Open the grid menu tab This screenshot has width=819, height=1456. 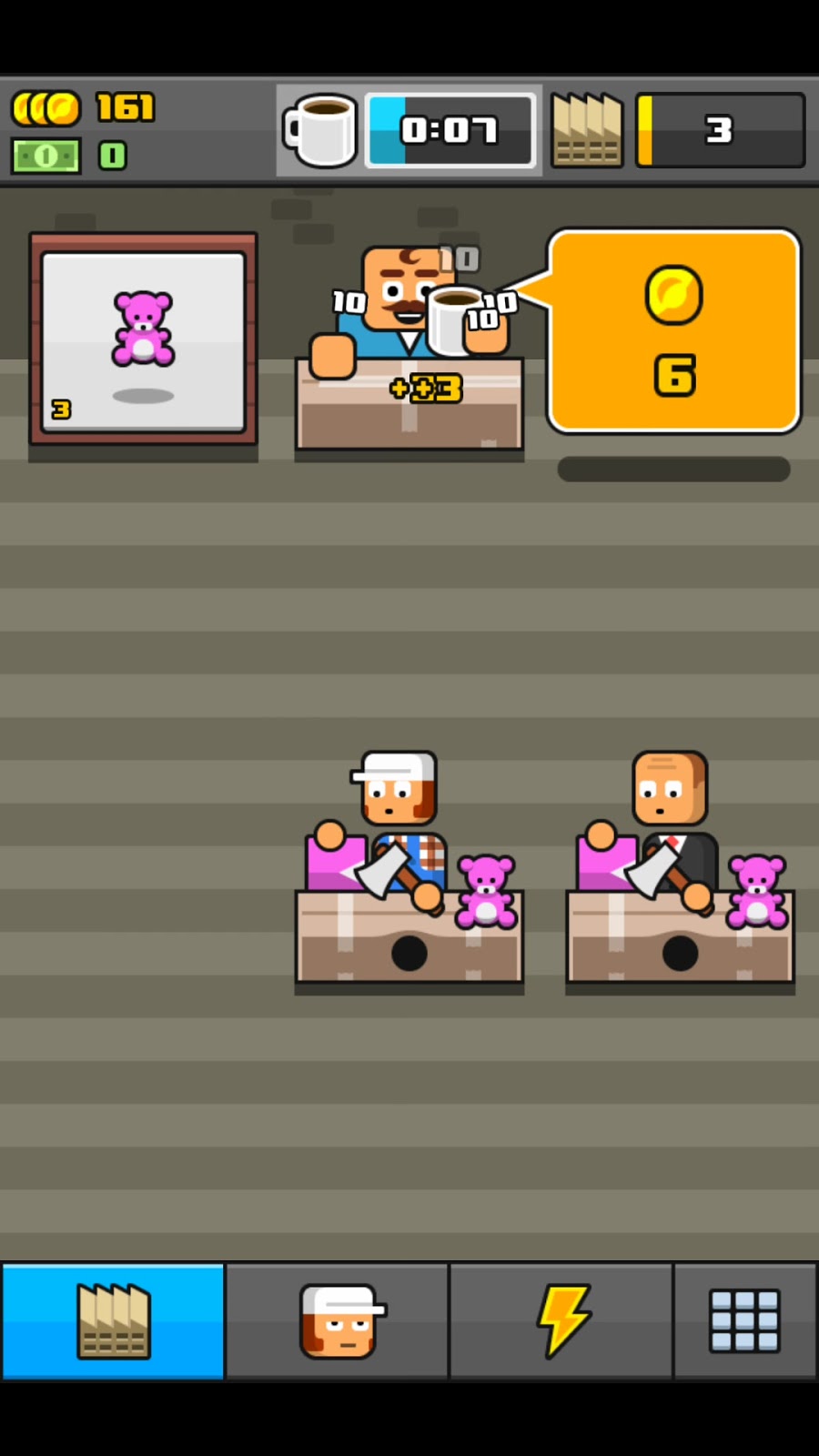pos(744,1321)
